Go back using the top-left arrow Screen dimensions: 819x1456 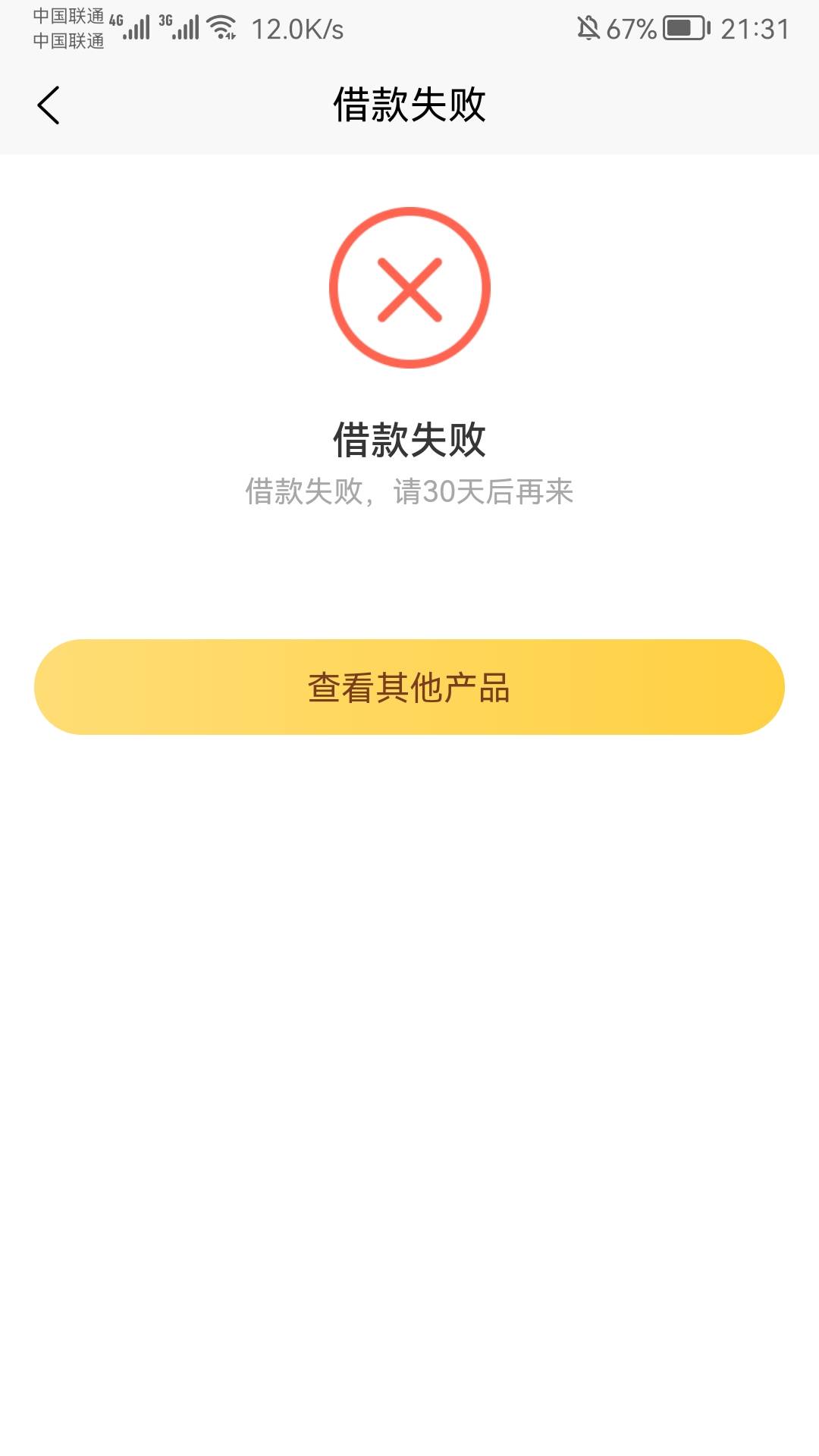pyautogui.click(x=49, y=105)
